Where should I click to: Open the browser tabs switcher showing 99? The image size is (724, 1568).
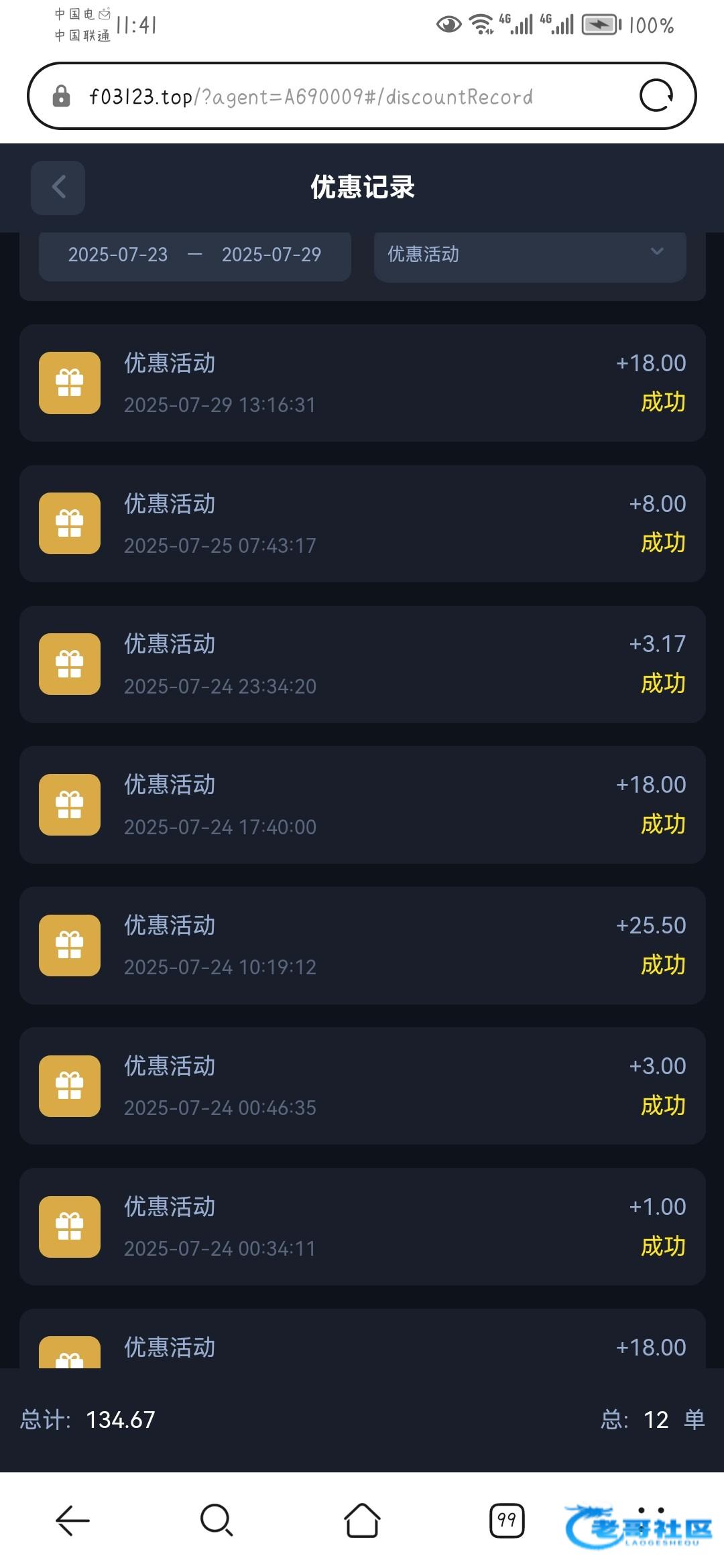[507, 1520]
